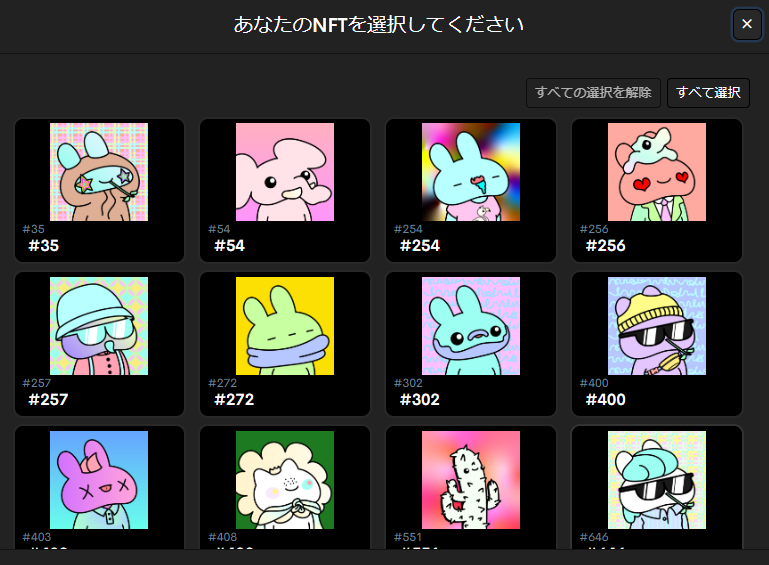The width and height of the screenshot is (769, 565).
Task: Select NFT #256
Action: coord(657,172)
